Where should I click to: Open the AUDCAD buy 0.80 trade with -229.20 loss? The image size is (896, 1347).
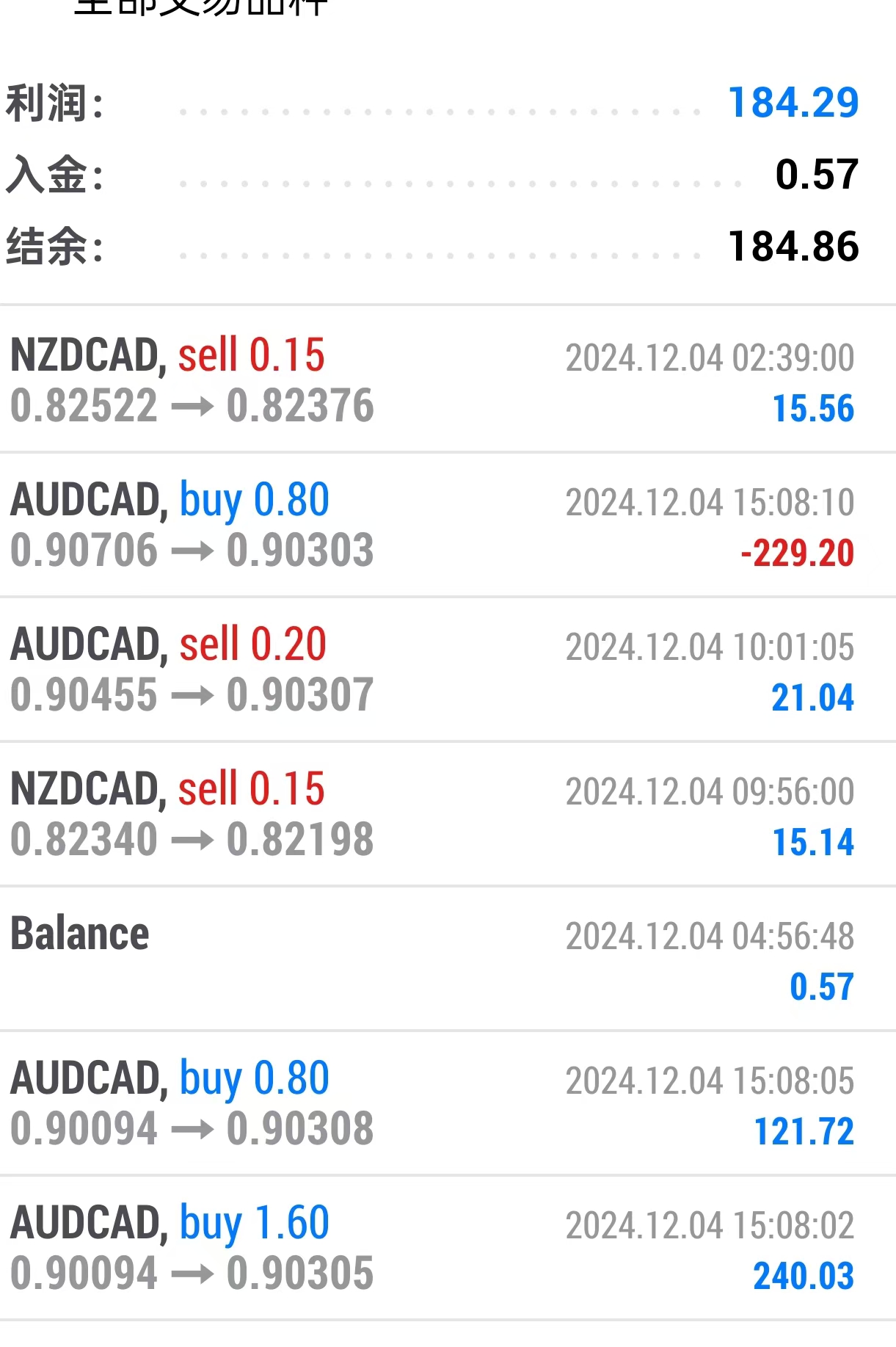point(448,525)
